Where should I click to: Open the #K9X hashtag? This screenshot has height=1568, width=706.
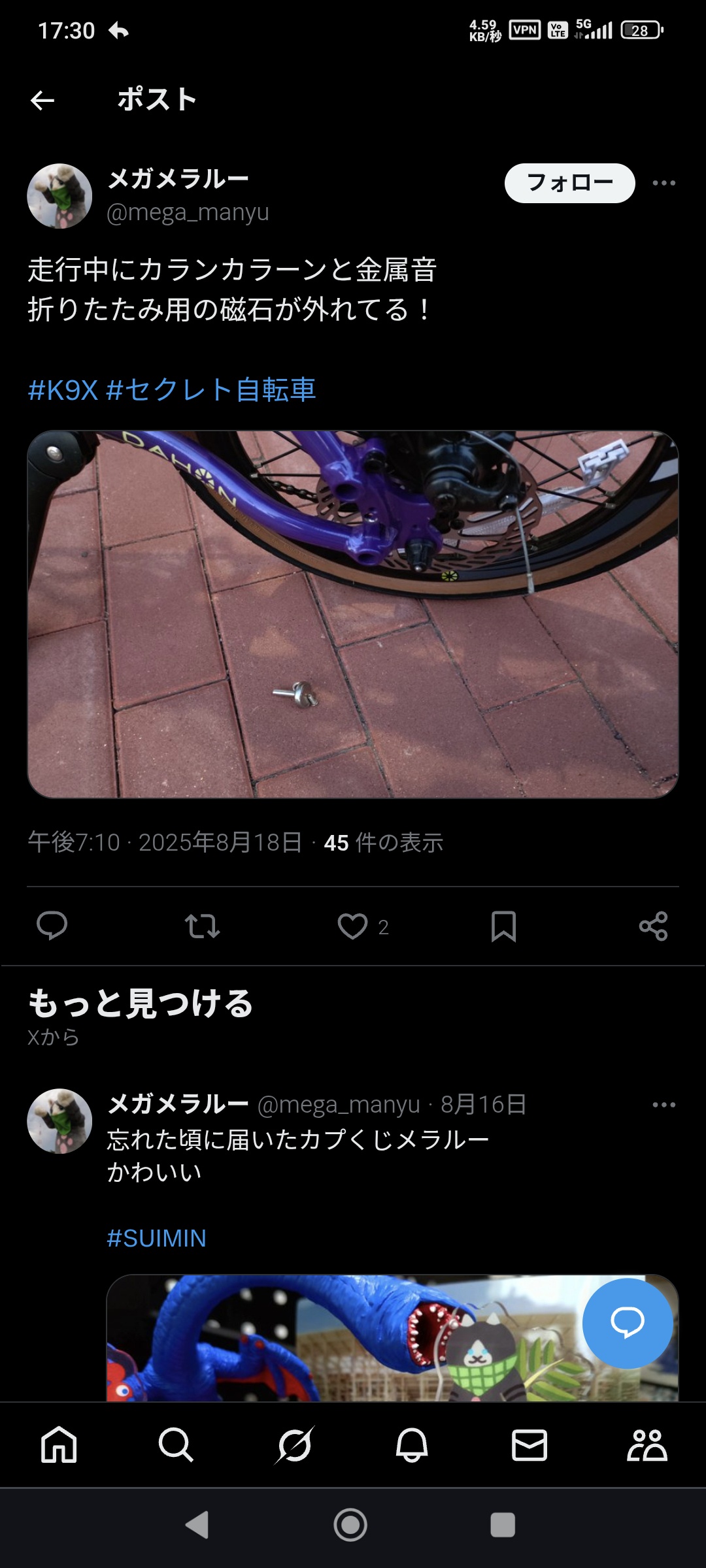(63, 390)
